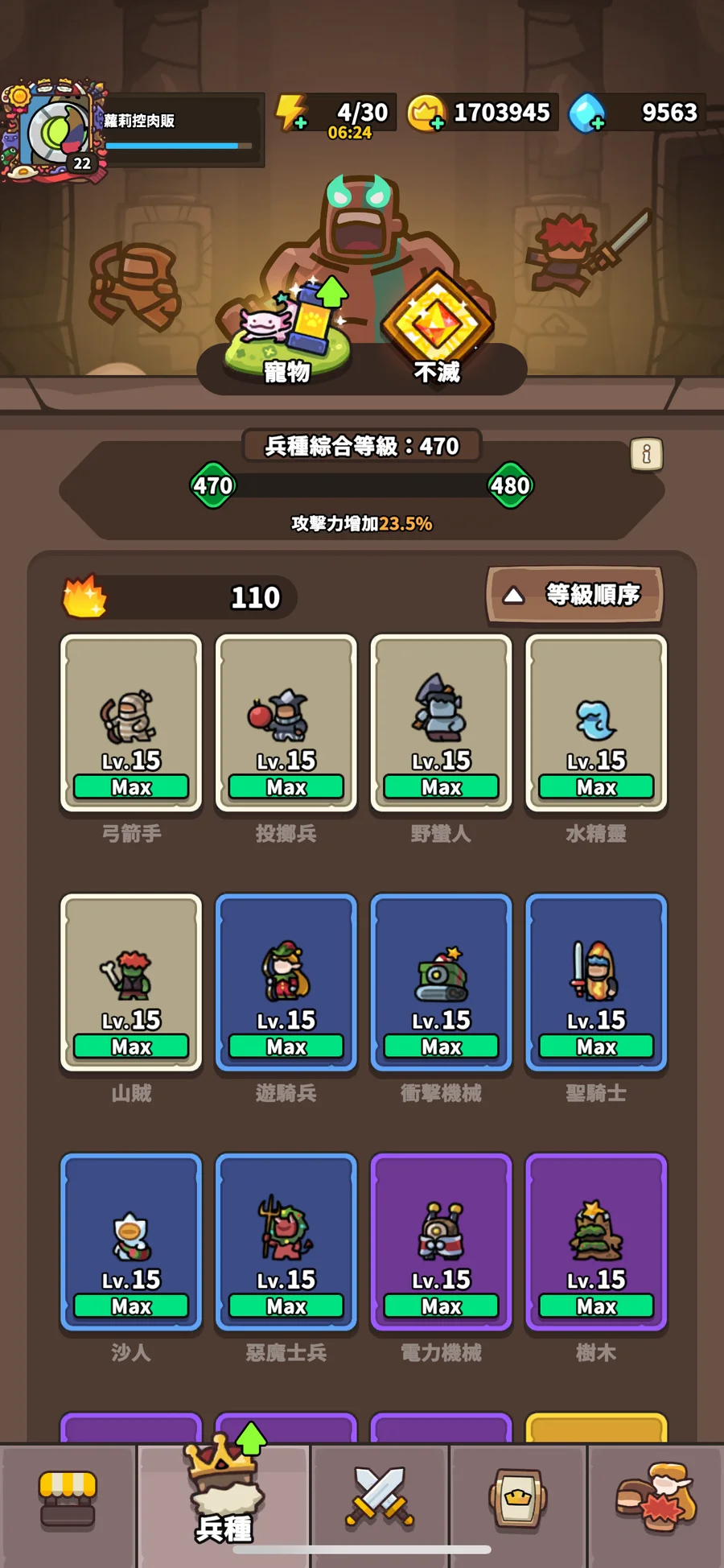724x1568 pixels.
Task: Switch to the shop tab
Action: tap(68, 1500)
